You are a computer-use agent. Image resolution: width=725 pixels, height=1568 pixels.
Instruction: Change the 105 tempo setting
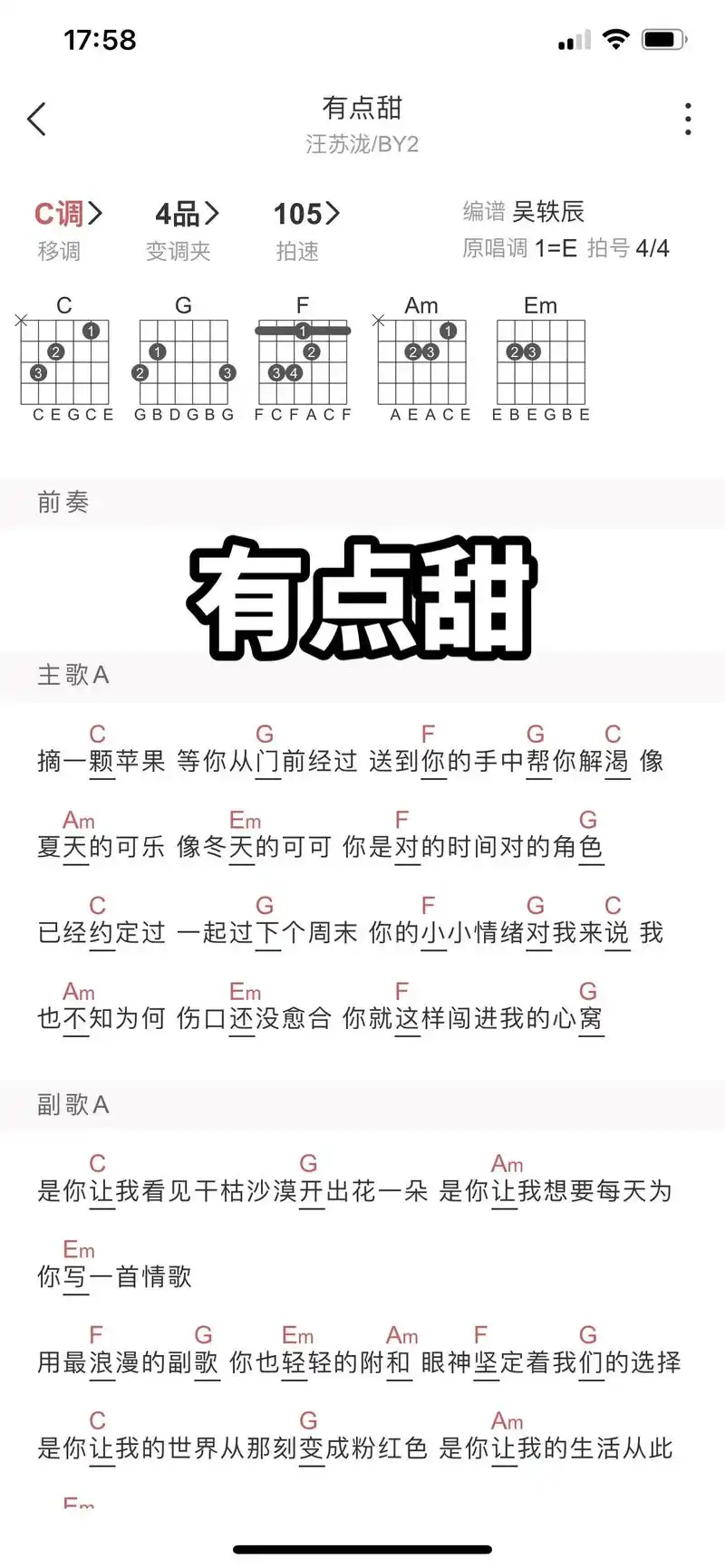pos(306,215)
